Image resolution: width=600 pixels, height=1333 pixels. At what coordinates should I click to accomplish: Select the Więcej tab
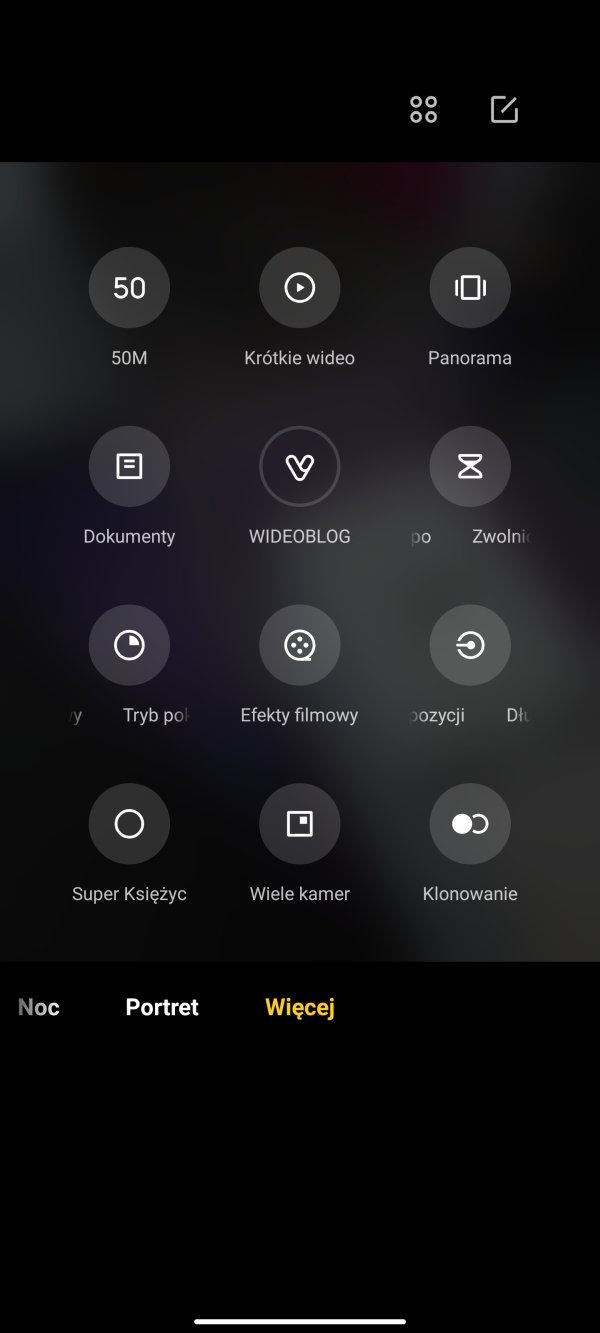tap(300, 1007)
